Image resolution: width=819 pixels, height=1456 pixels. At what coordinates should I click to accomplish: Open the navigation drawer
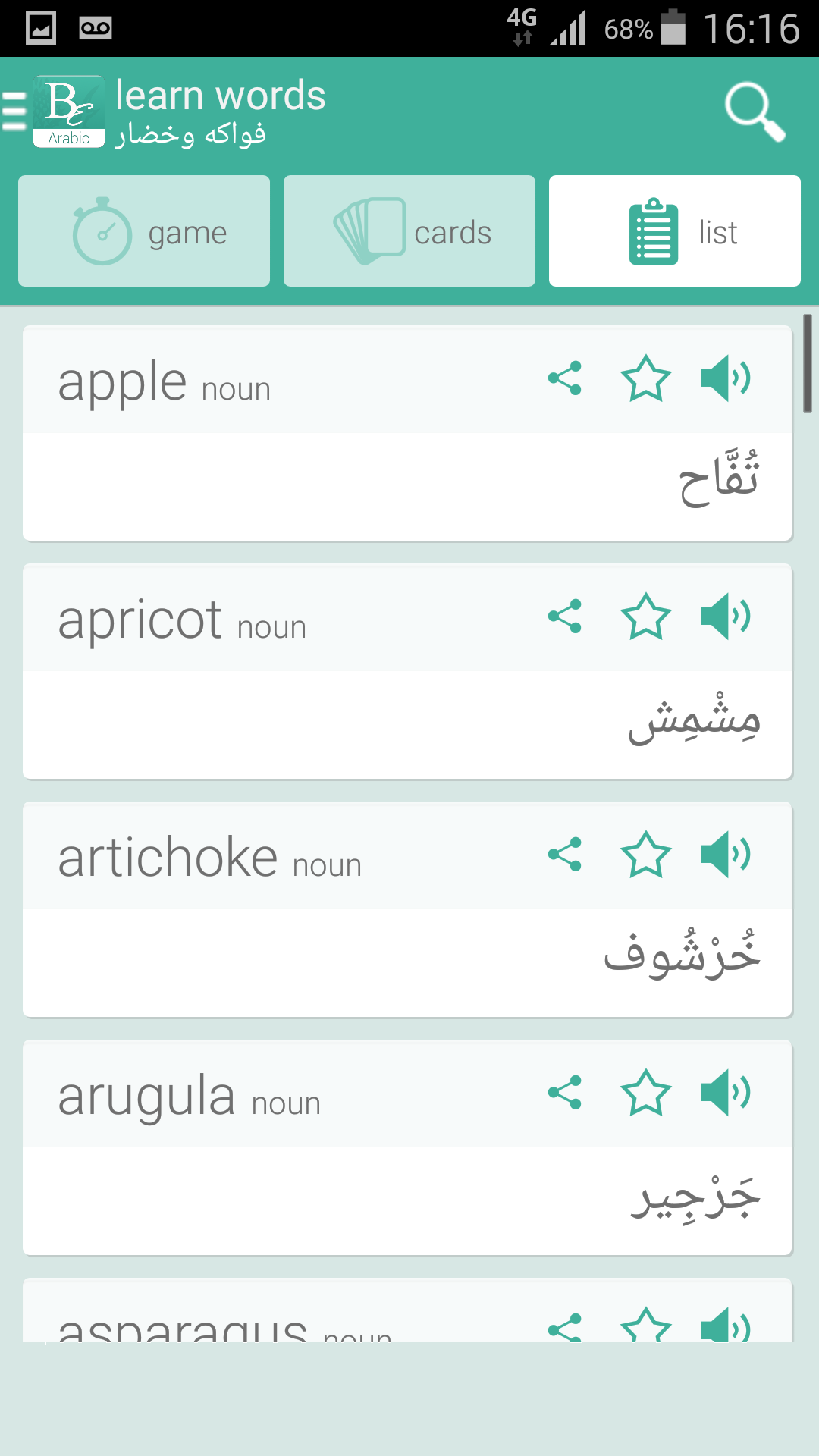coord(12,110)
